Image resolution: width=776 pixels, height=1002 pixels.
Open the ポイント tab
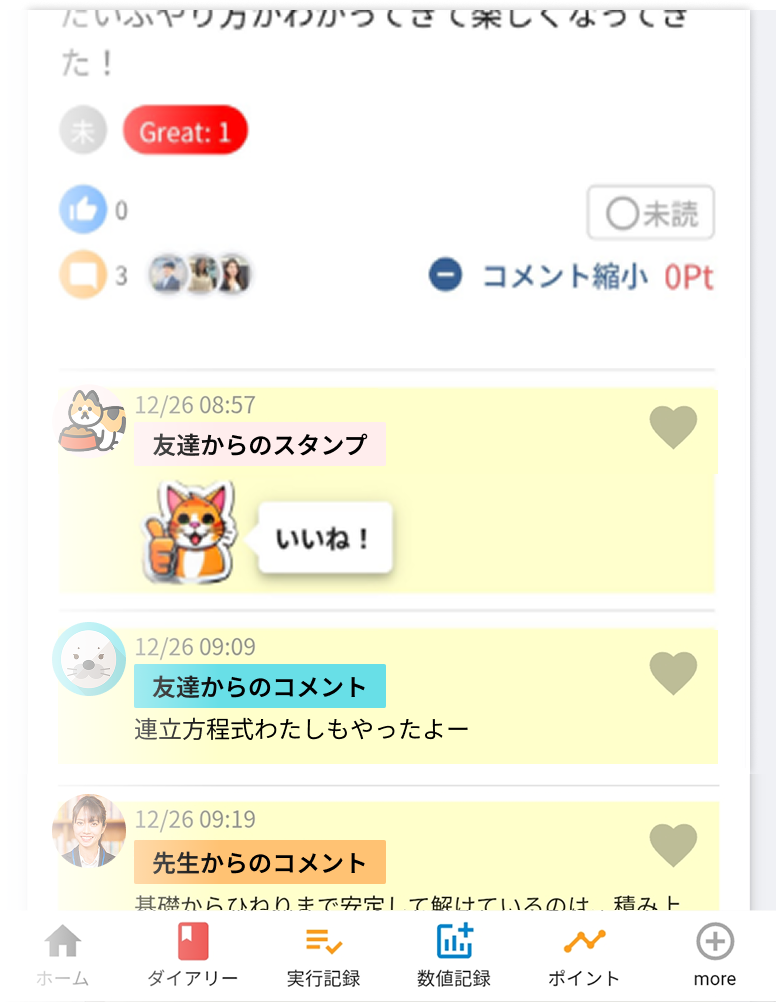tap(584, 955)
